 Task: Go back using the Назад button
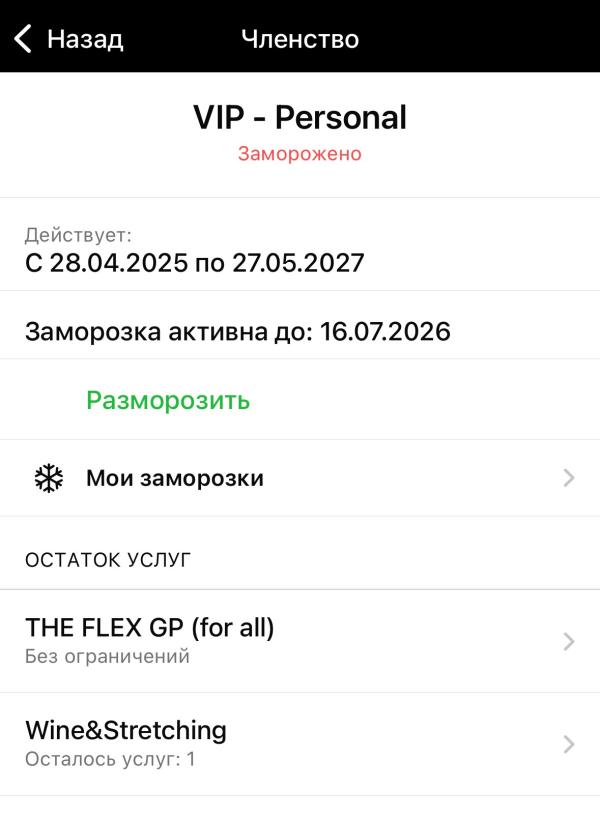point(68,39)
